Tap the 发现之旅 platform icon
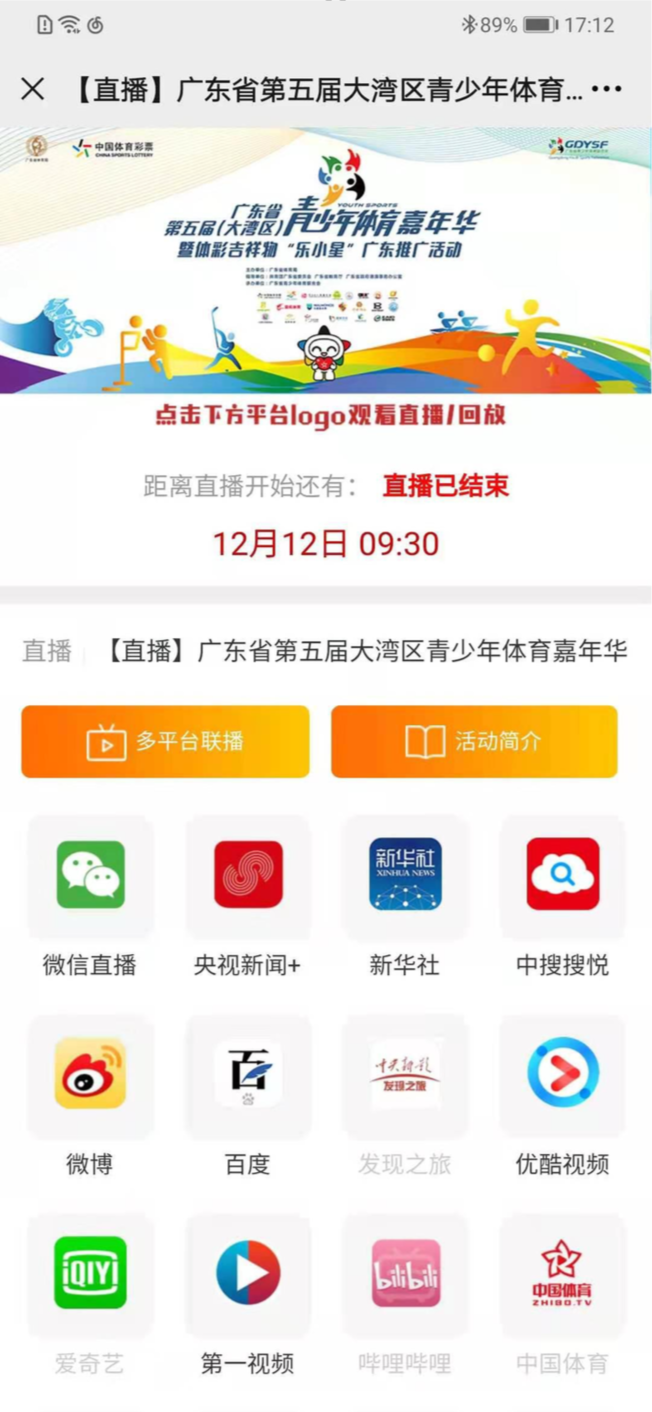The image size is (652, 1412). pos(405,1074)
